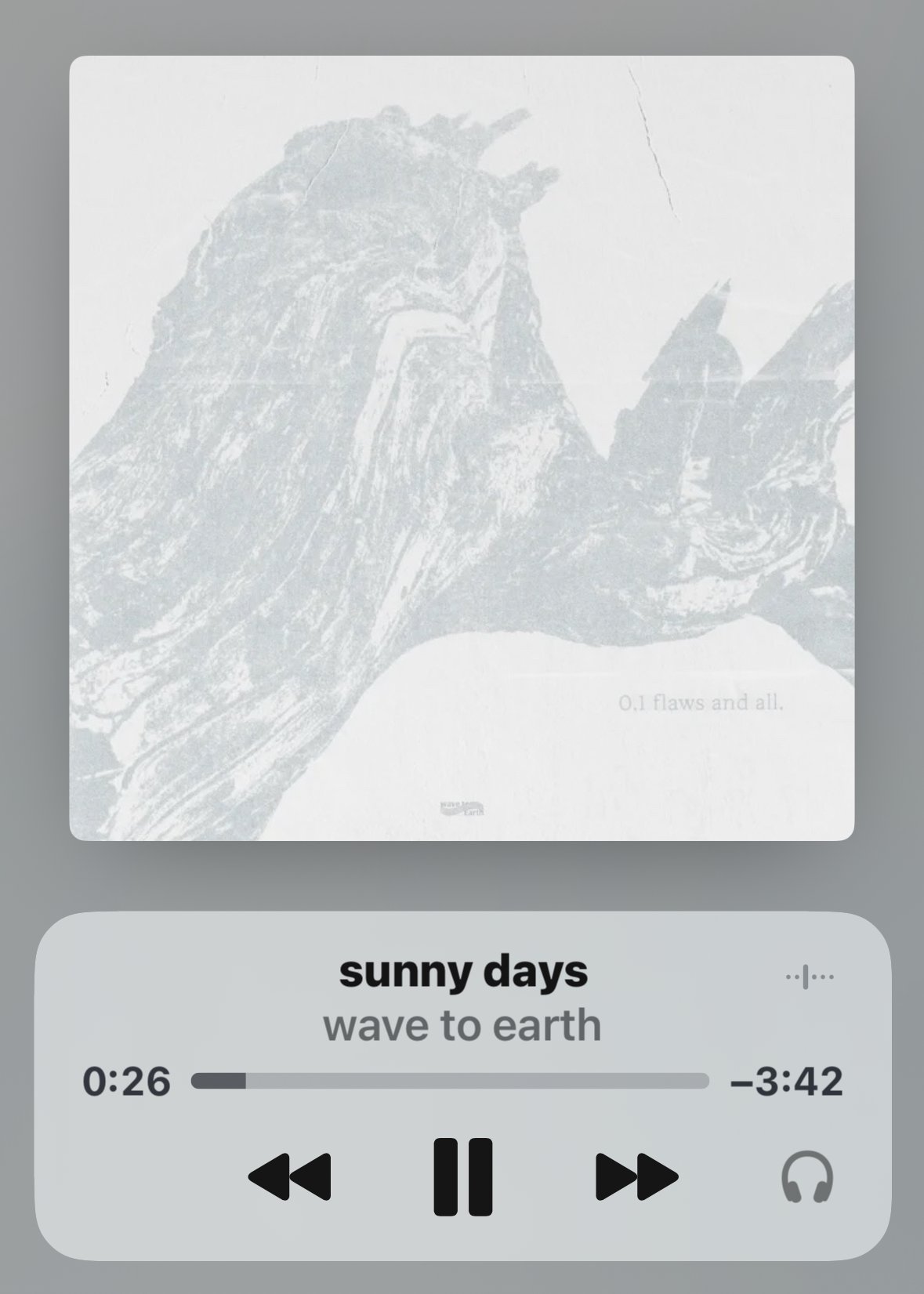Pause the song sunny days
924x1294 pixels.
(462, 1176)
